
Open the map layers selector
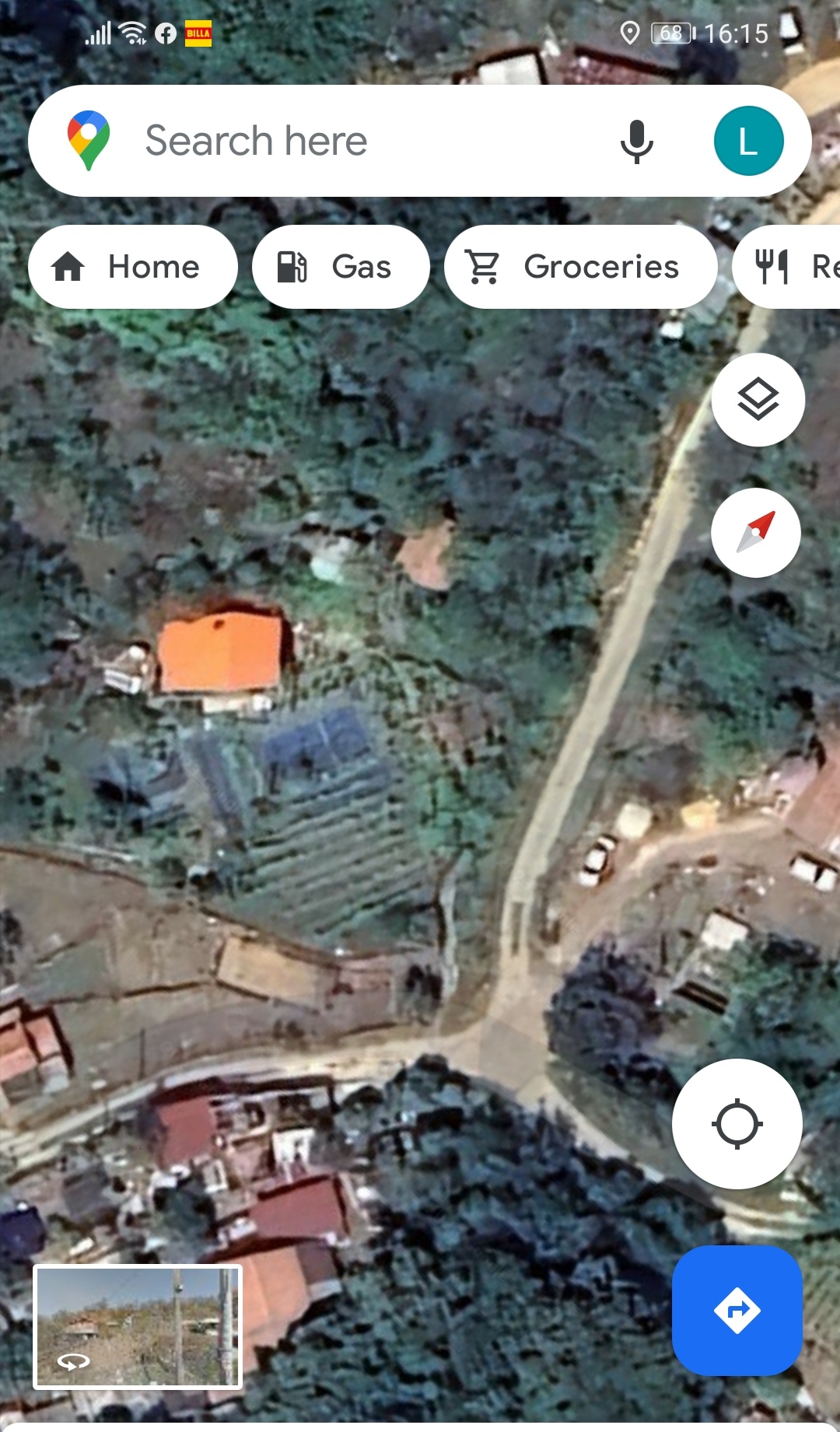pos(758,400)
